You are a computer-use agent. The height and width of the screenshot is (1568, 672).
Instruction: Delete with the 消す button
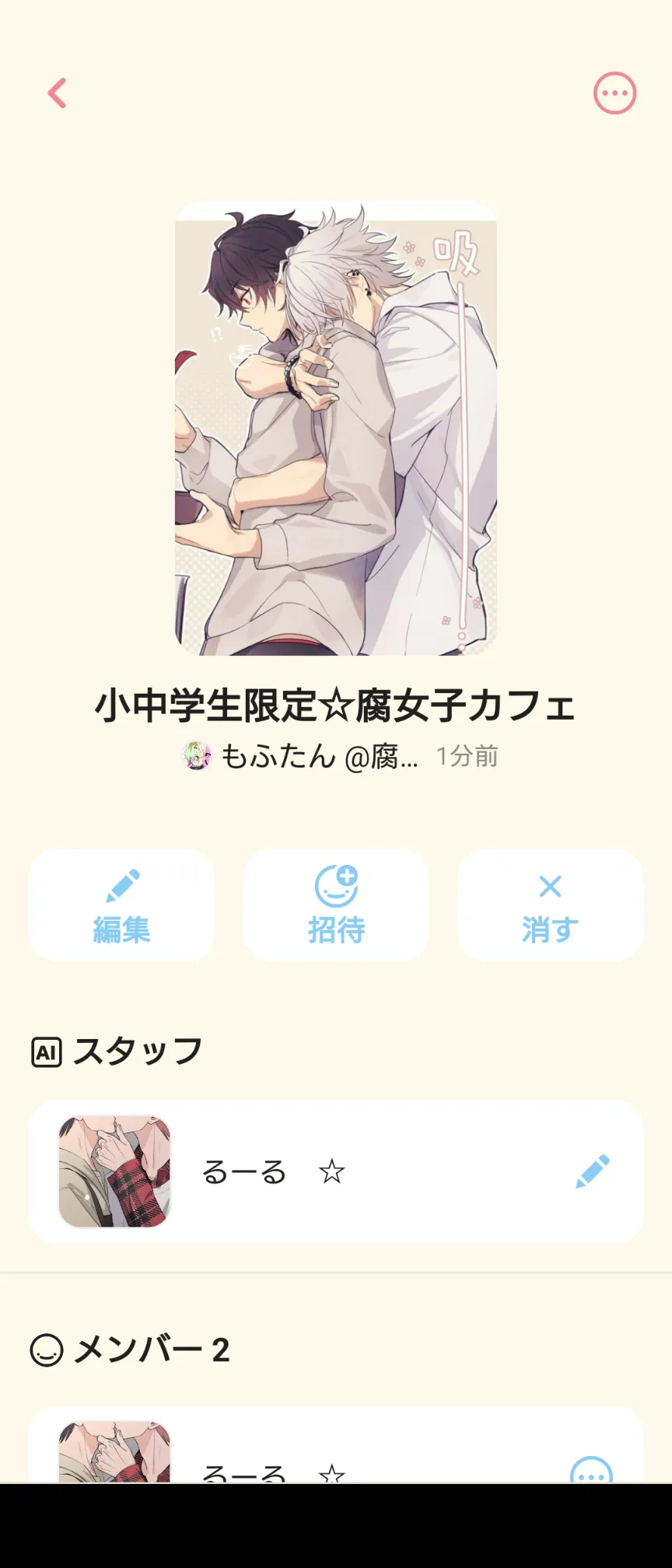[550, 905]
